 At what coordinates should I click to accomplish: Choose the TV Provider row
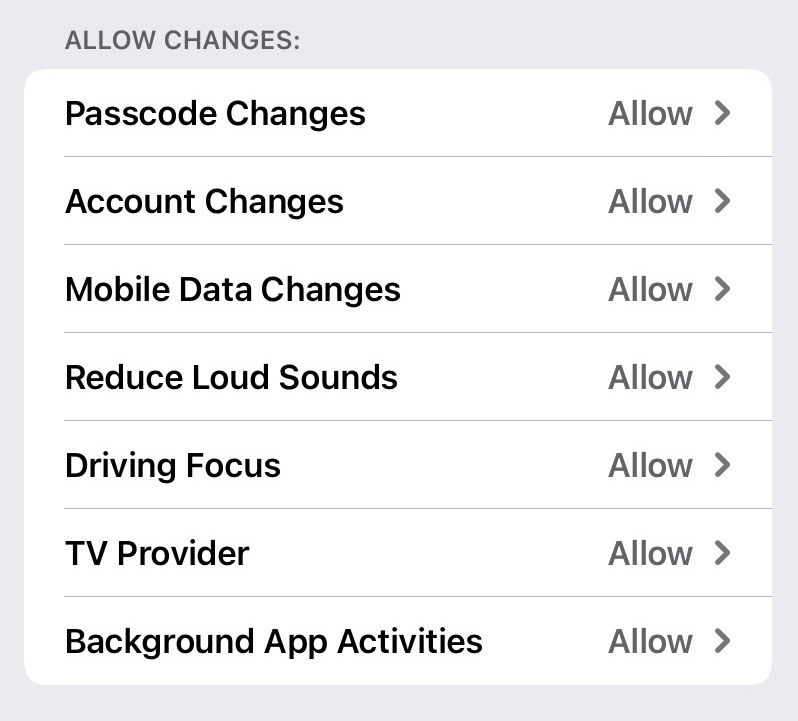click(398, 553)
